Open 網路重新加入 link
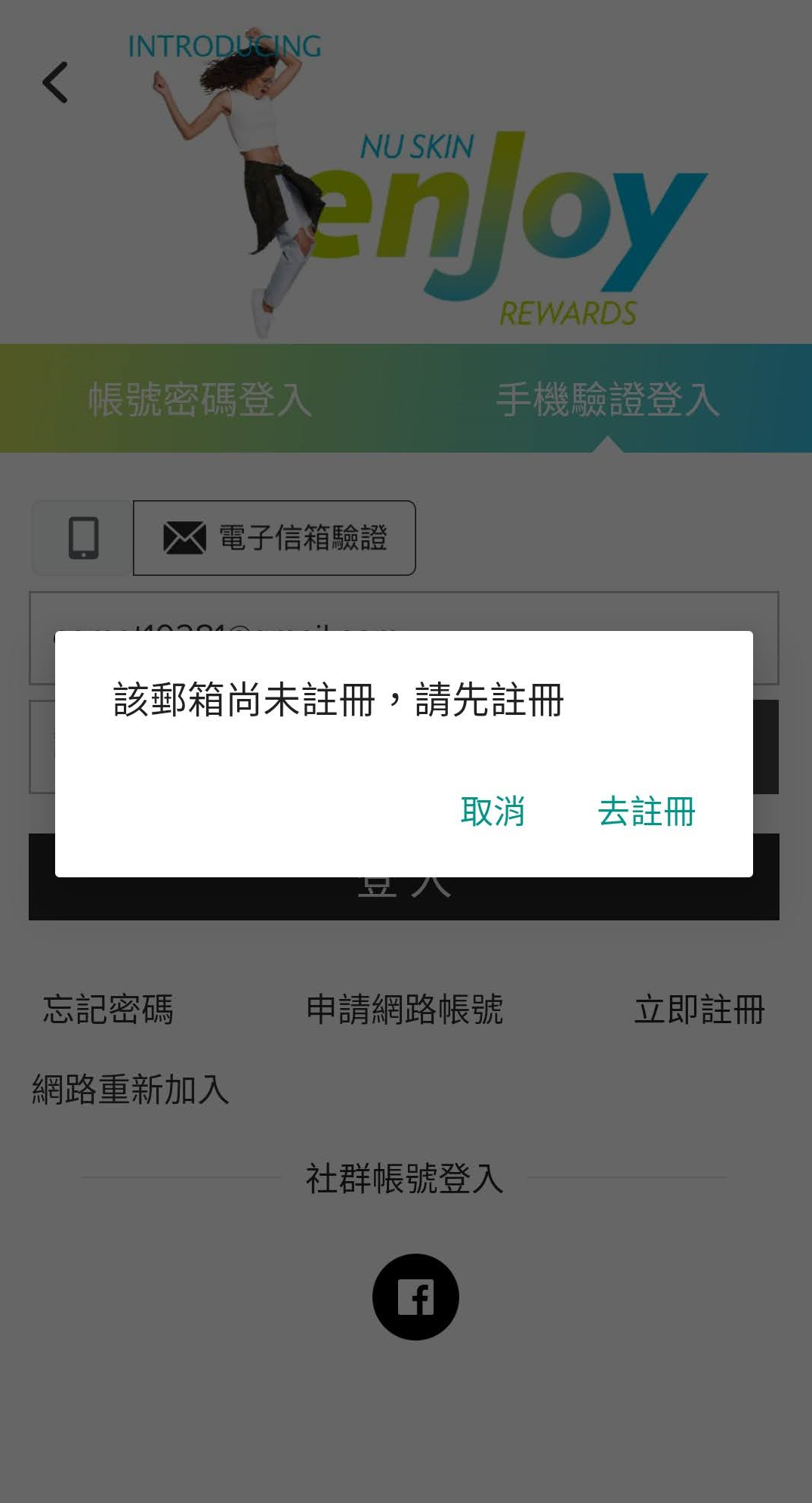Viewport: 812px width, 1503px height. pos(131,1090)
